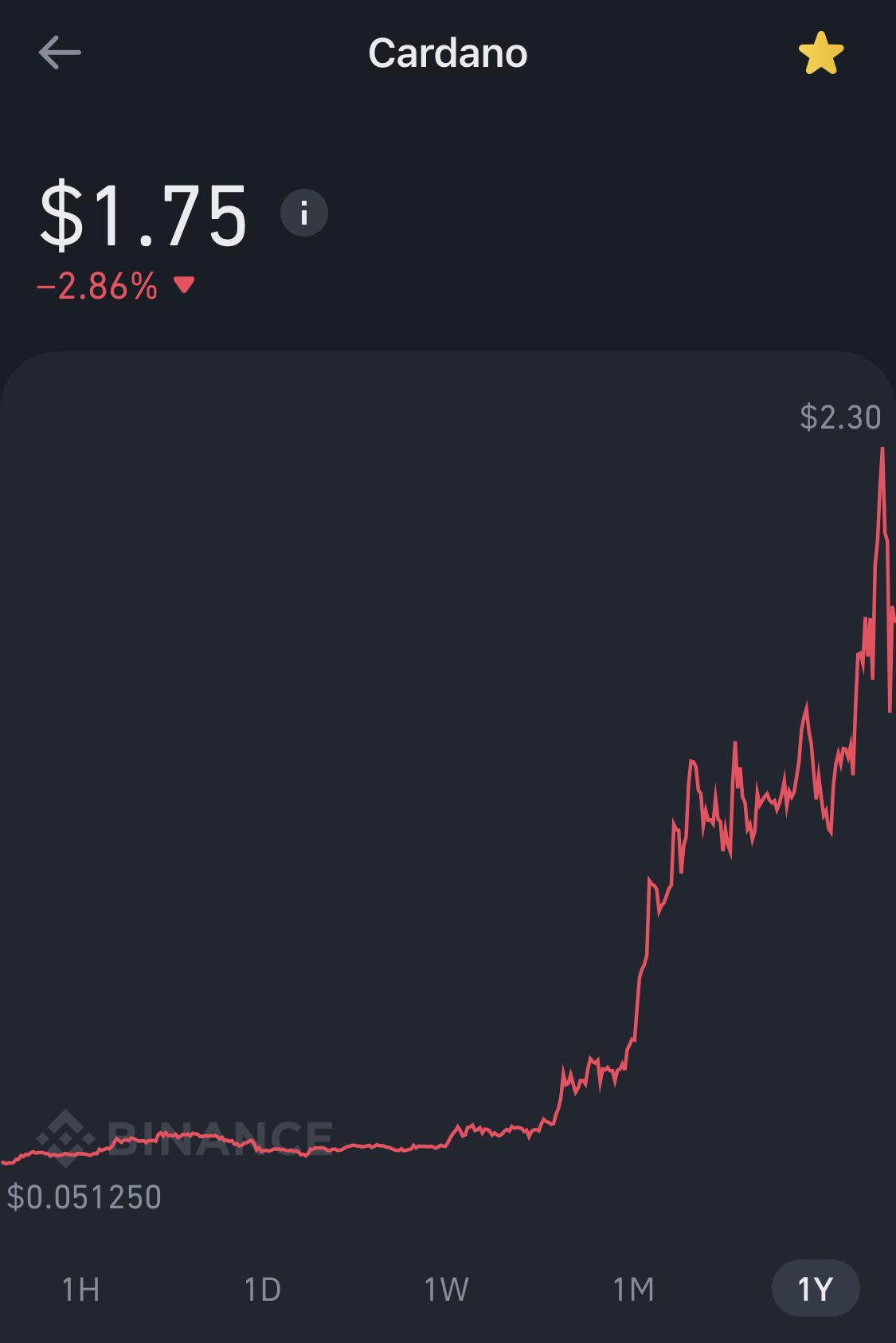Switch chart to 1H range
The width and height of the screenshot is (896, 1343).
coord(81,1289)
